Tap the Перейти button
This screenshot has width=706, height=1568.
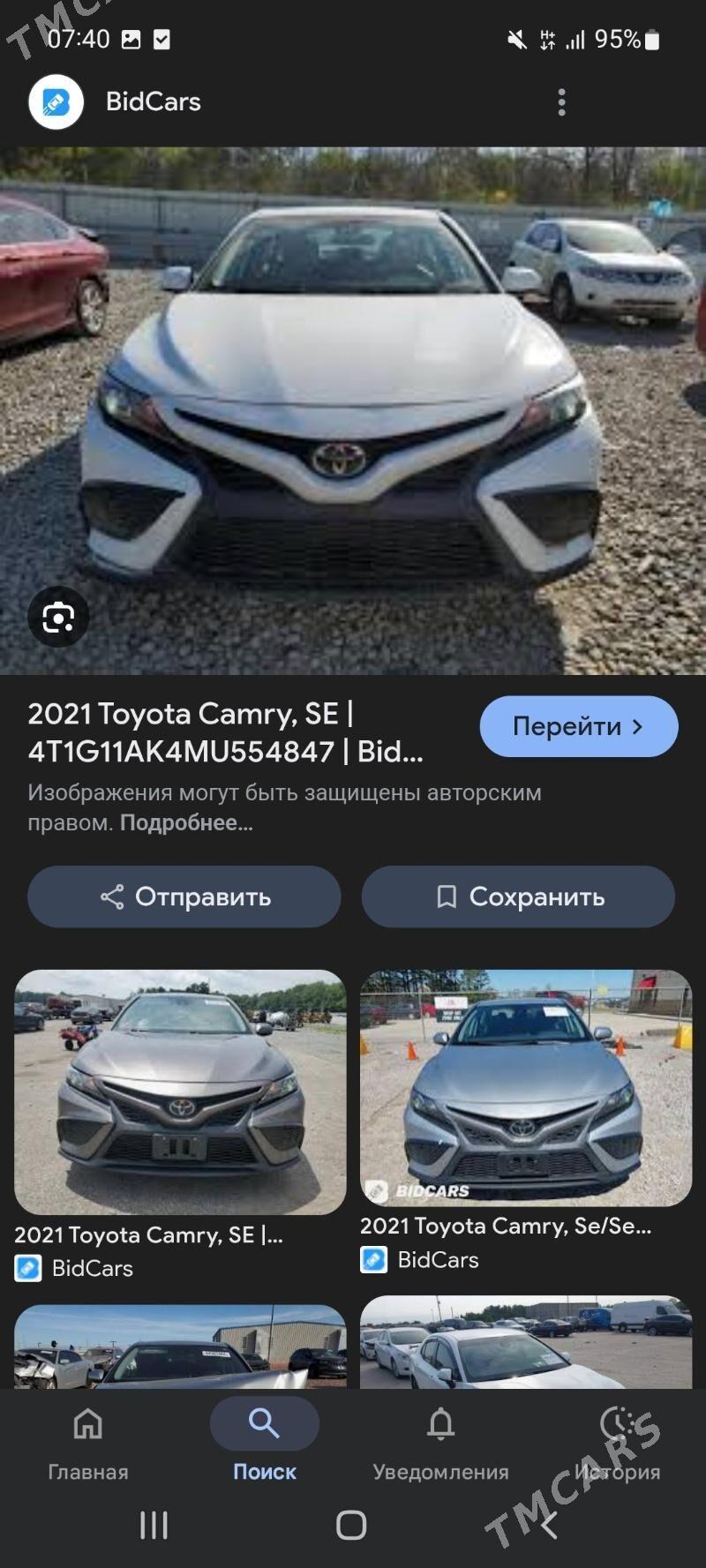[578, 725]
